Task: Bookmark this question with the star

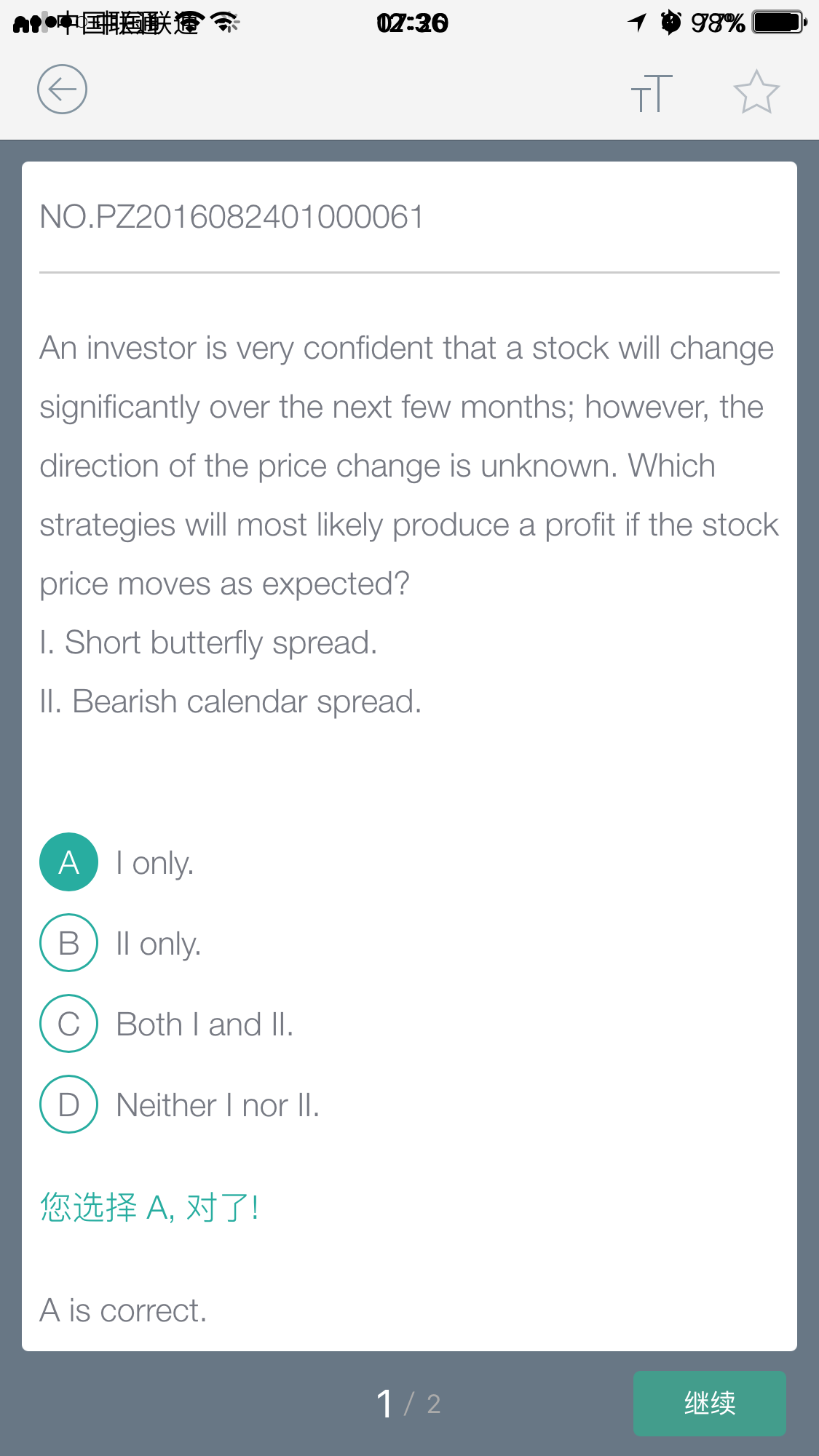Action: (756, 92)
